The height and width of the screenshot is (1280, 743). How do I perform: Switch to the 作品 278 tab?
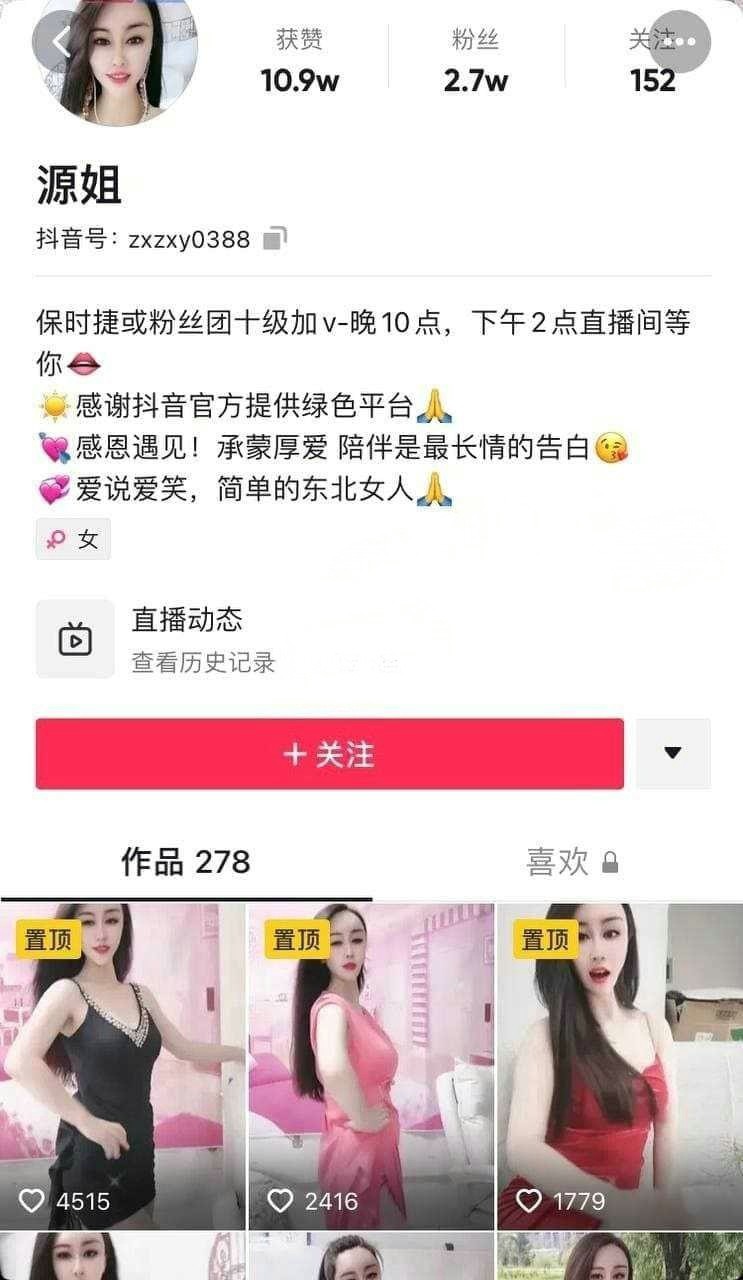(186, 862)
